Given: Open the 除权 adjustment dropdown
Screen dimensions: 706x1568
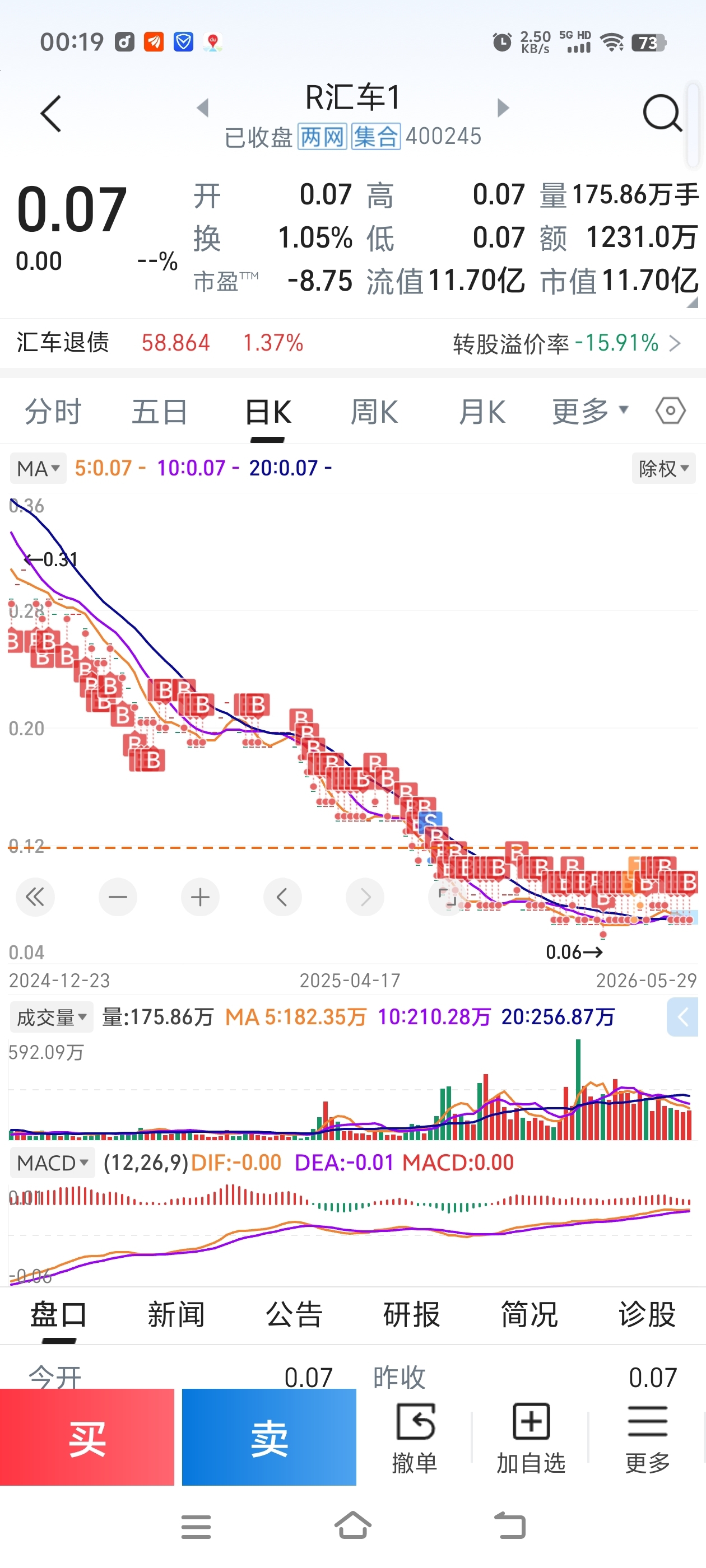Looking at the screenshot, I should 663,468.
